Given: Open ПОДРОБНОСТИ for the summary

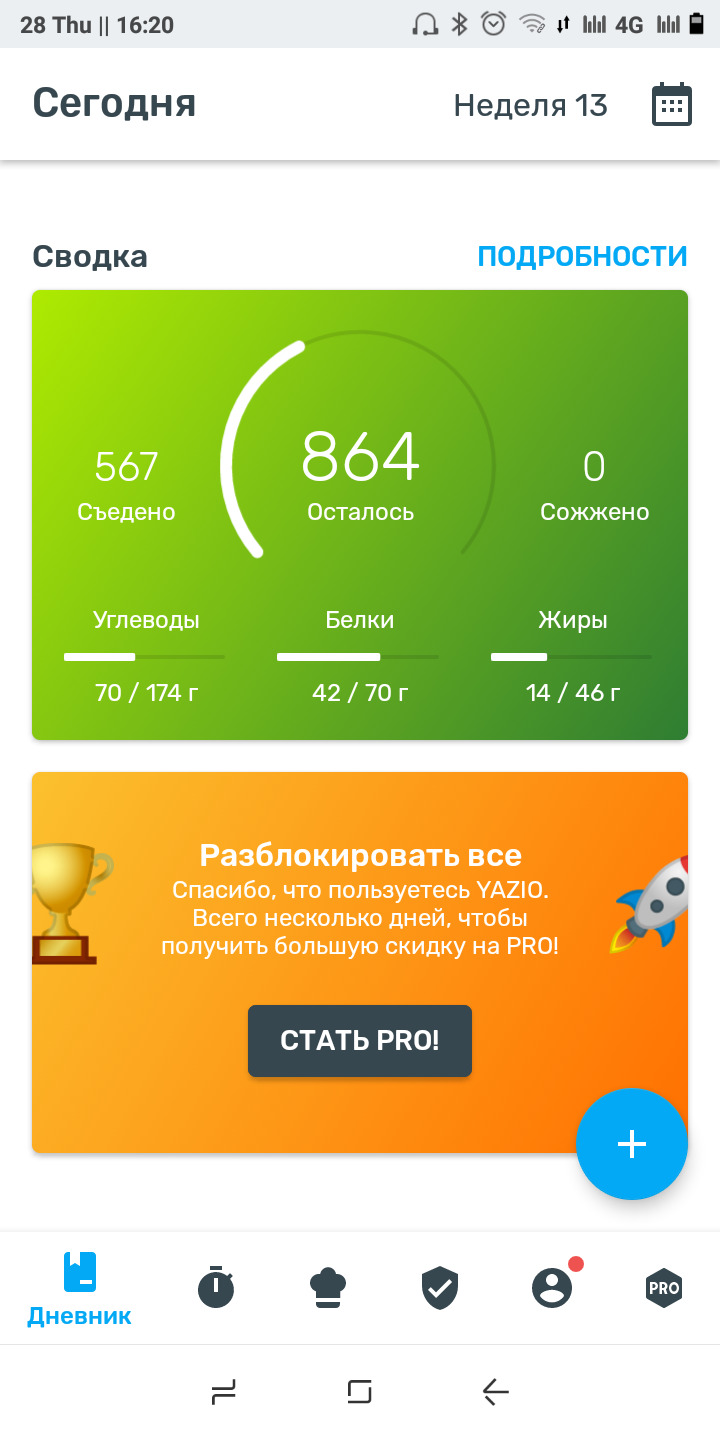Looking at the screenshot, I should pos(582,256).
